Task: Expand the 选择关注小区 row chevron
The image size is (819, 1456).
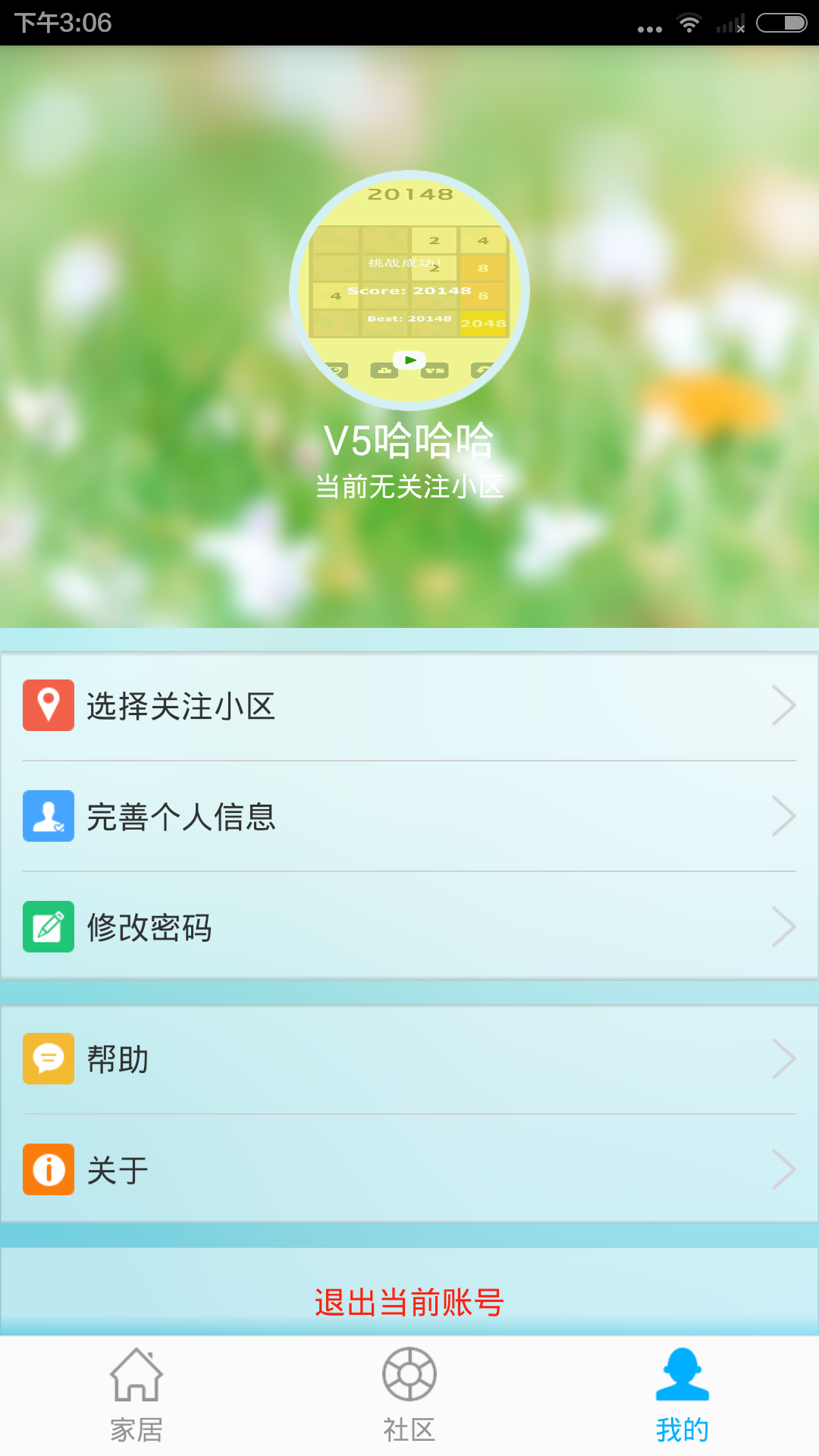Action: 784,705
